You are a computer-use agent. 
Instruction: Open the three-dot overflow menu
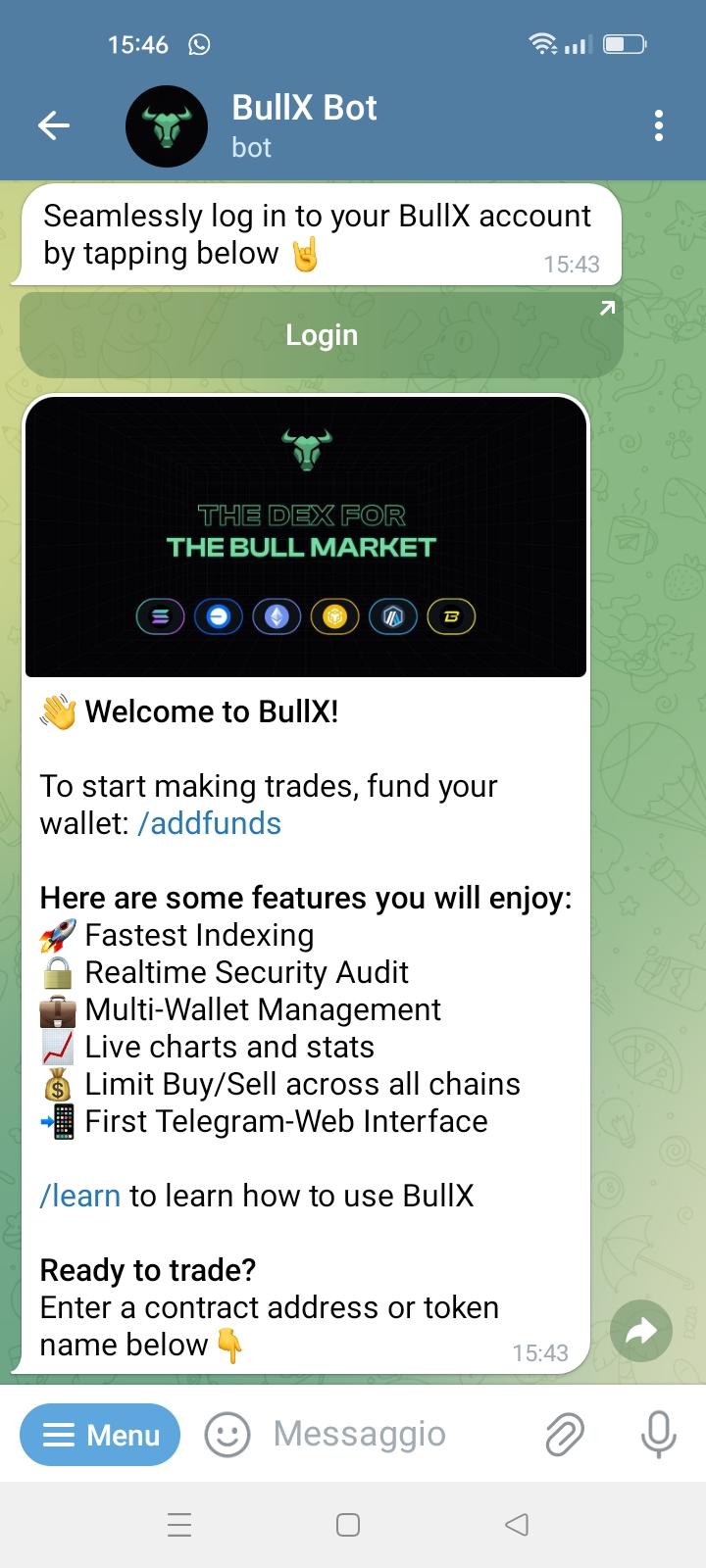coord(658,125)
